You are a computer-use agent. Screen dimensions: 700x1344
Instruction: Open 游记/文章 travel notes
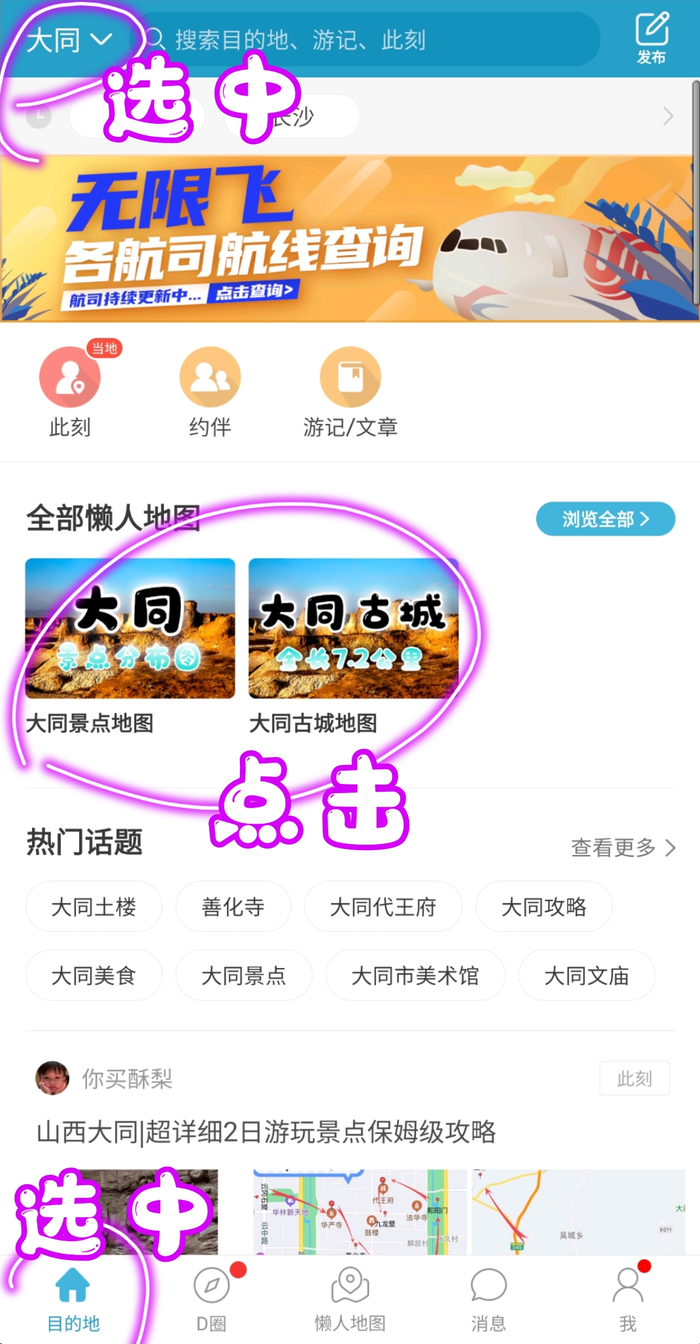click(x=350, y=392)
